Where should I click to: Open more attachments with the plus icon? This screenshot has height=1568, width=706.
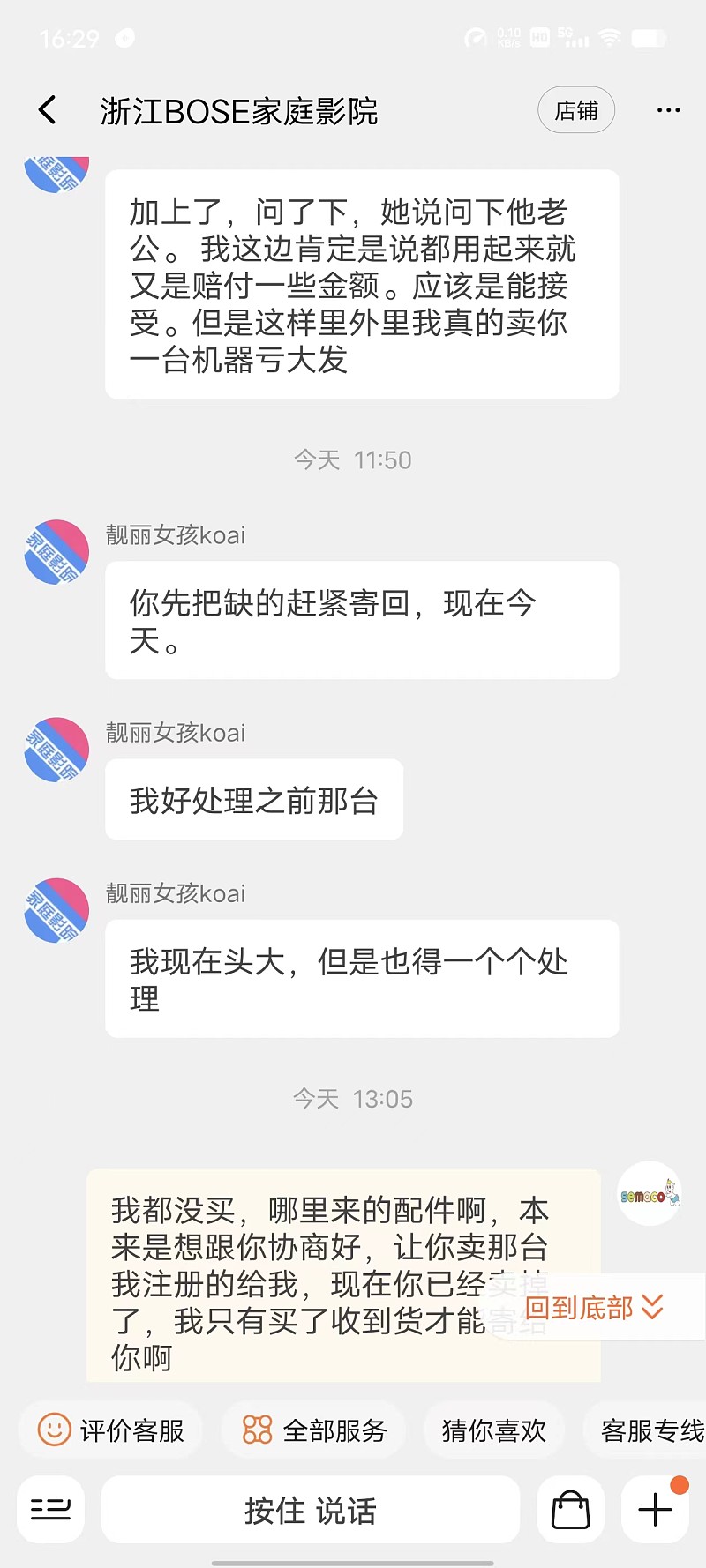tap(655, 1510)
